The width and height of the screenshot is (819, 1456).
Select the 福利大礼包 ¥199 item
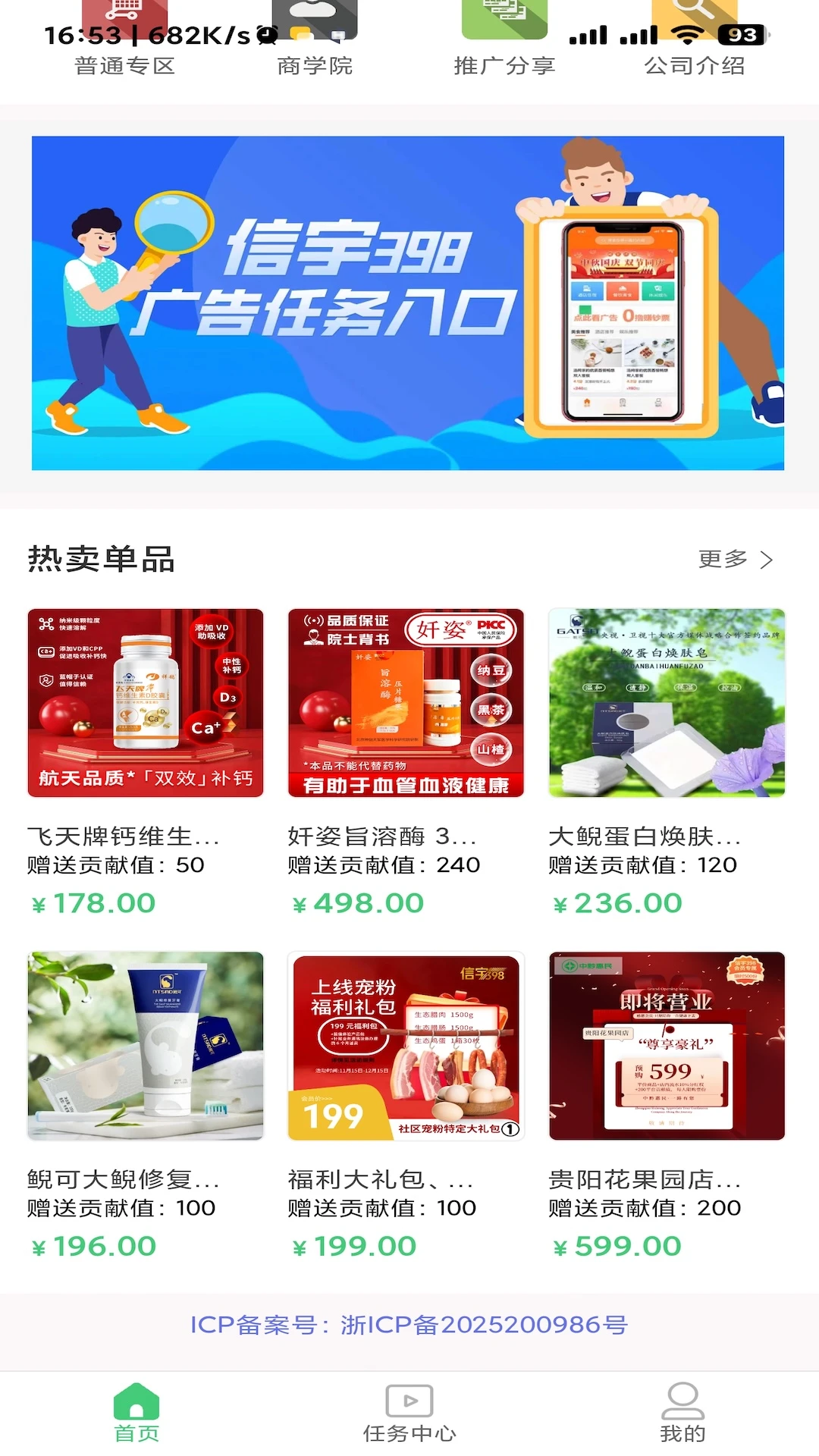(404, 1045)
